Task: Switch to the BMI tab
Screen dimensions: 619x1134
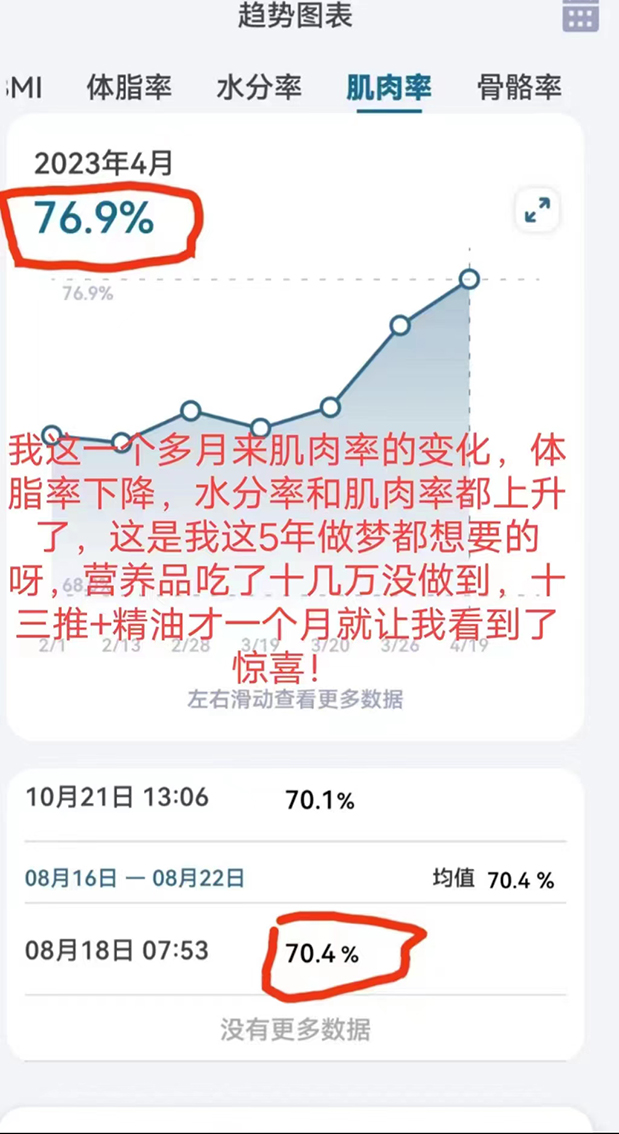Action: pyautogui.click(x=22, y=87)
